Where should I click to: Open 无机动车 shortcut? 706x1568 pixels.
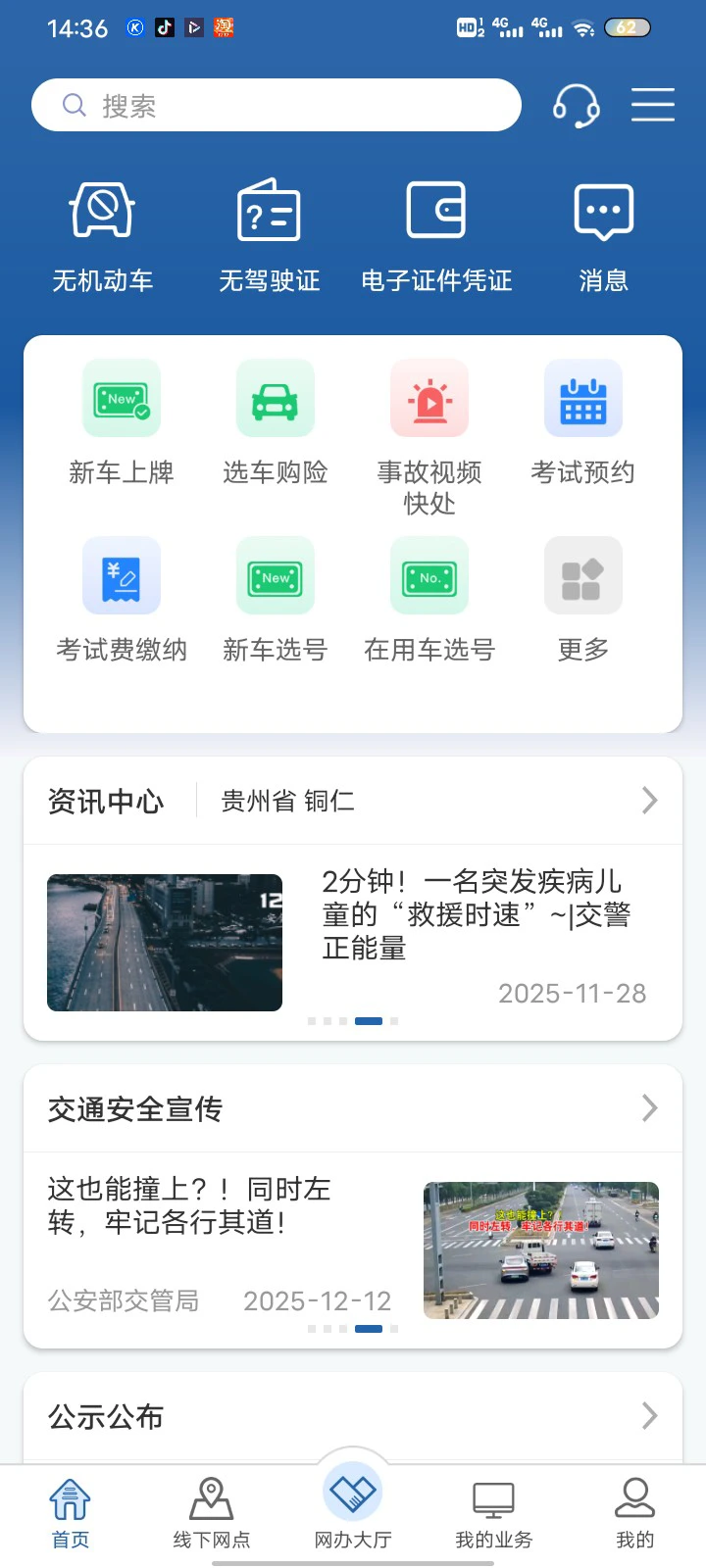click(103, 237)
